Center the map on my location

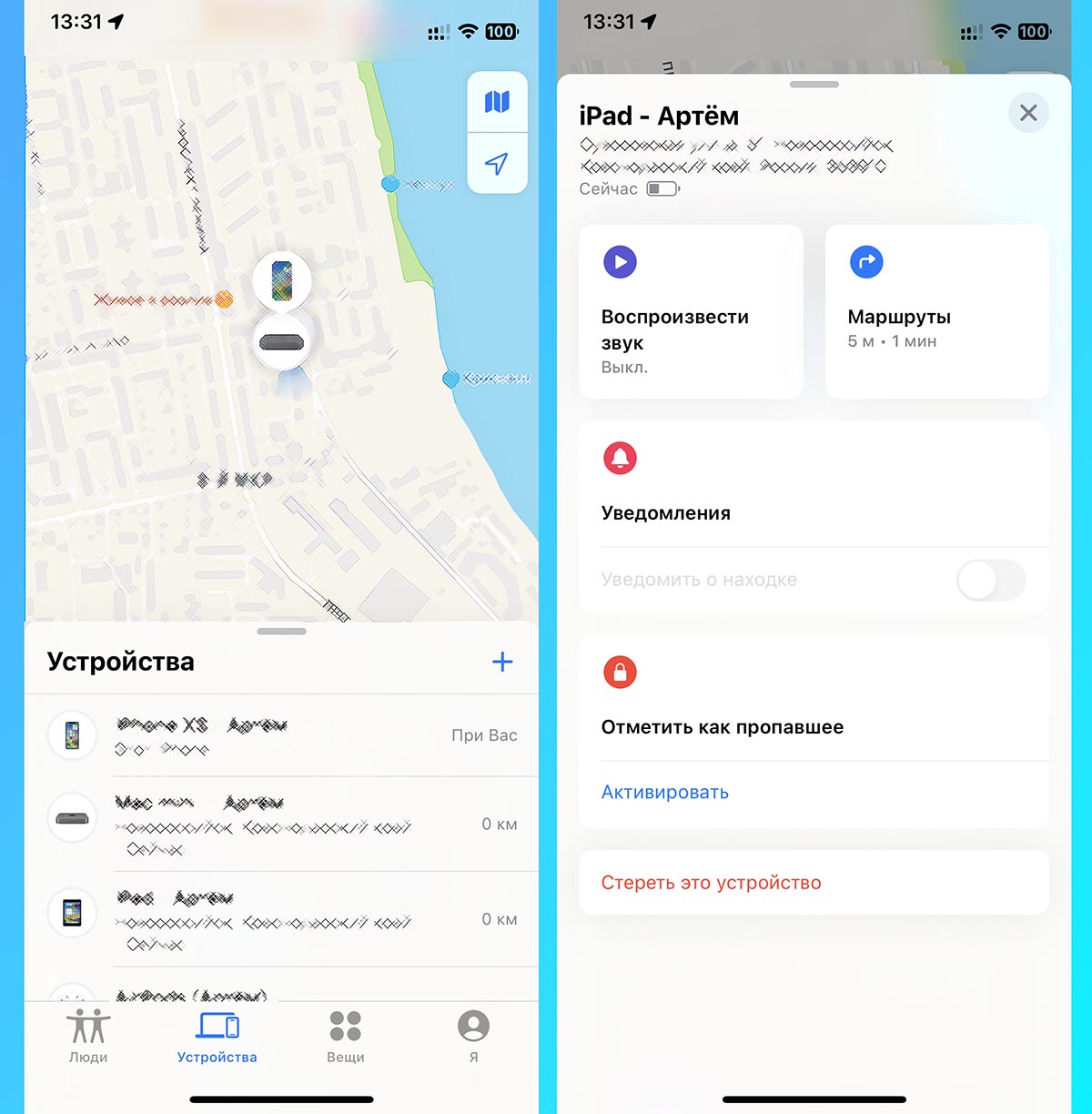tap(497, 164)
